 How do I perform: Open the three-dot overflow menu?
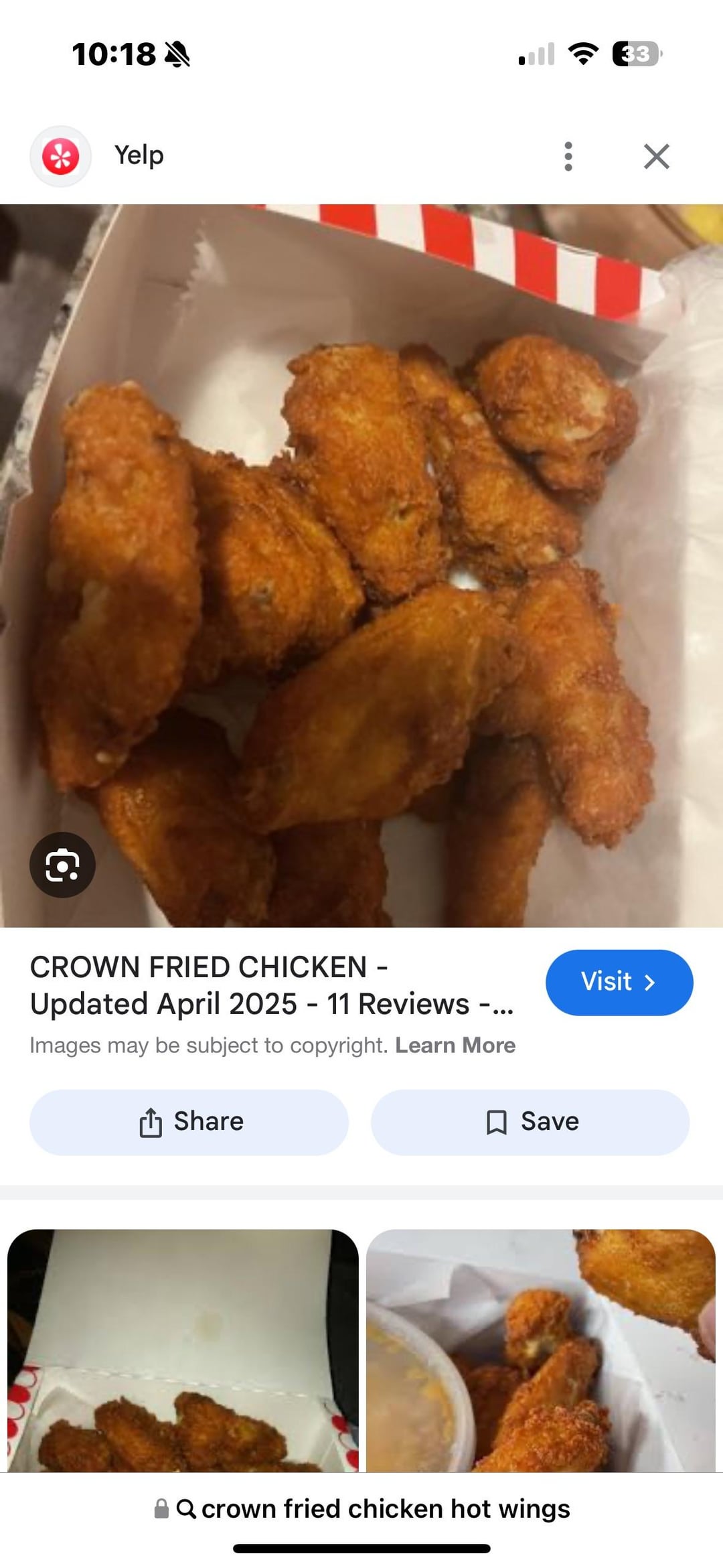pyautogui.click(x=568, y=156)
